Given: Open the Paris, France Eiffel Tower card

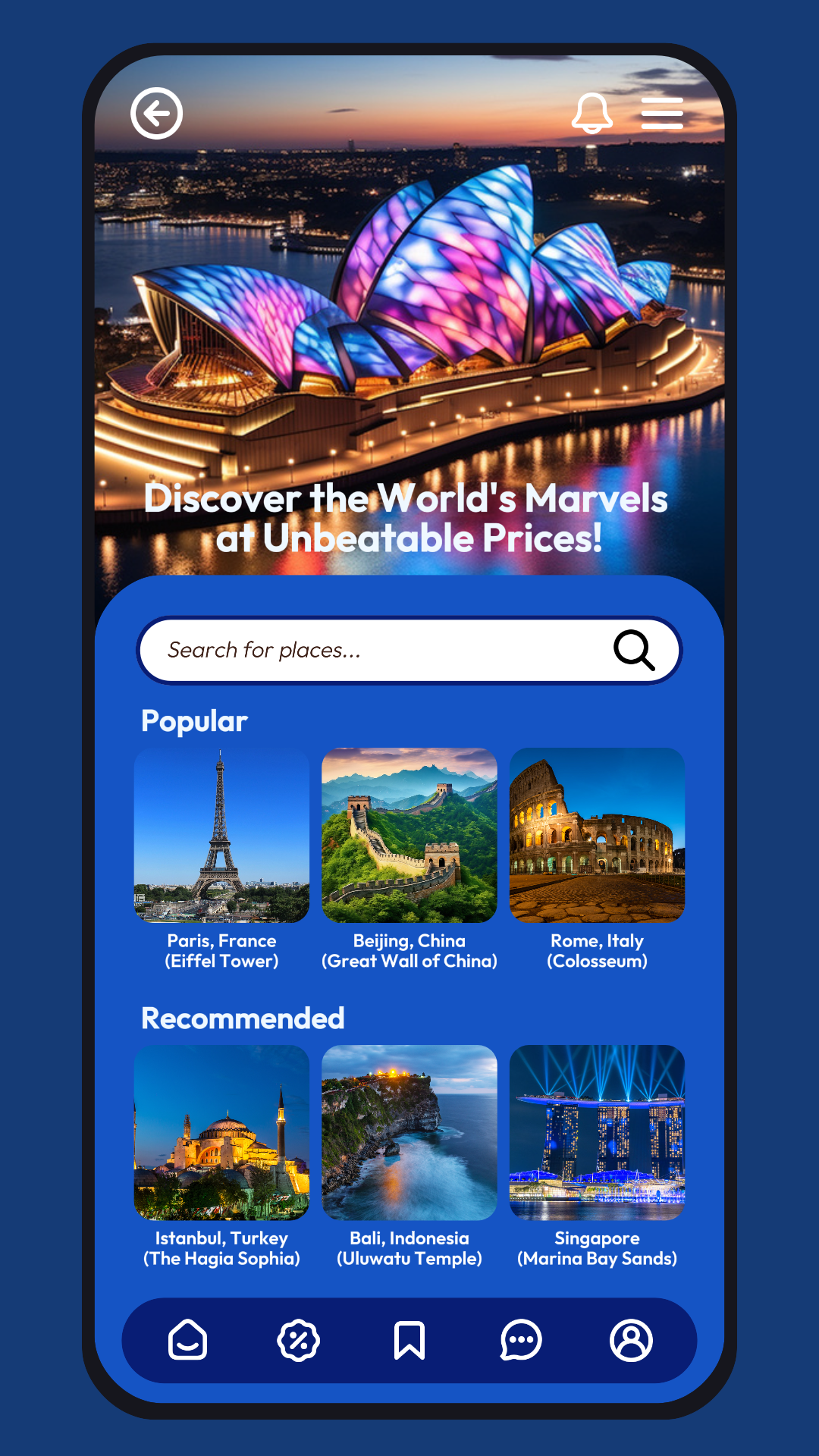Looking at the screenshot, I should coord(221,836).
